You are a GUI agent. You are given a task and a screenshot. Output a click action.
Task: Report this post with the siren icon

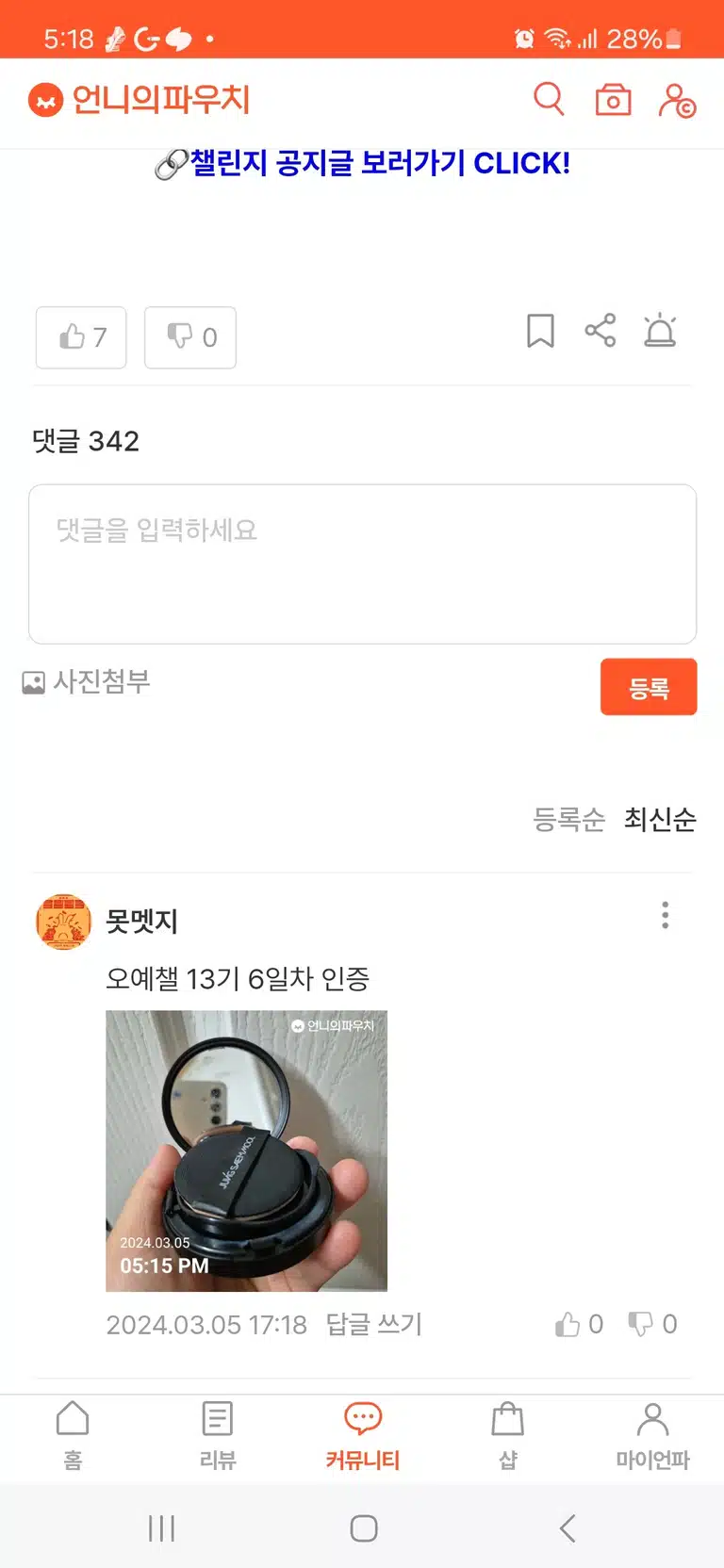point(660,330)
